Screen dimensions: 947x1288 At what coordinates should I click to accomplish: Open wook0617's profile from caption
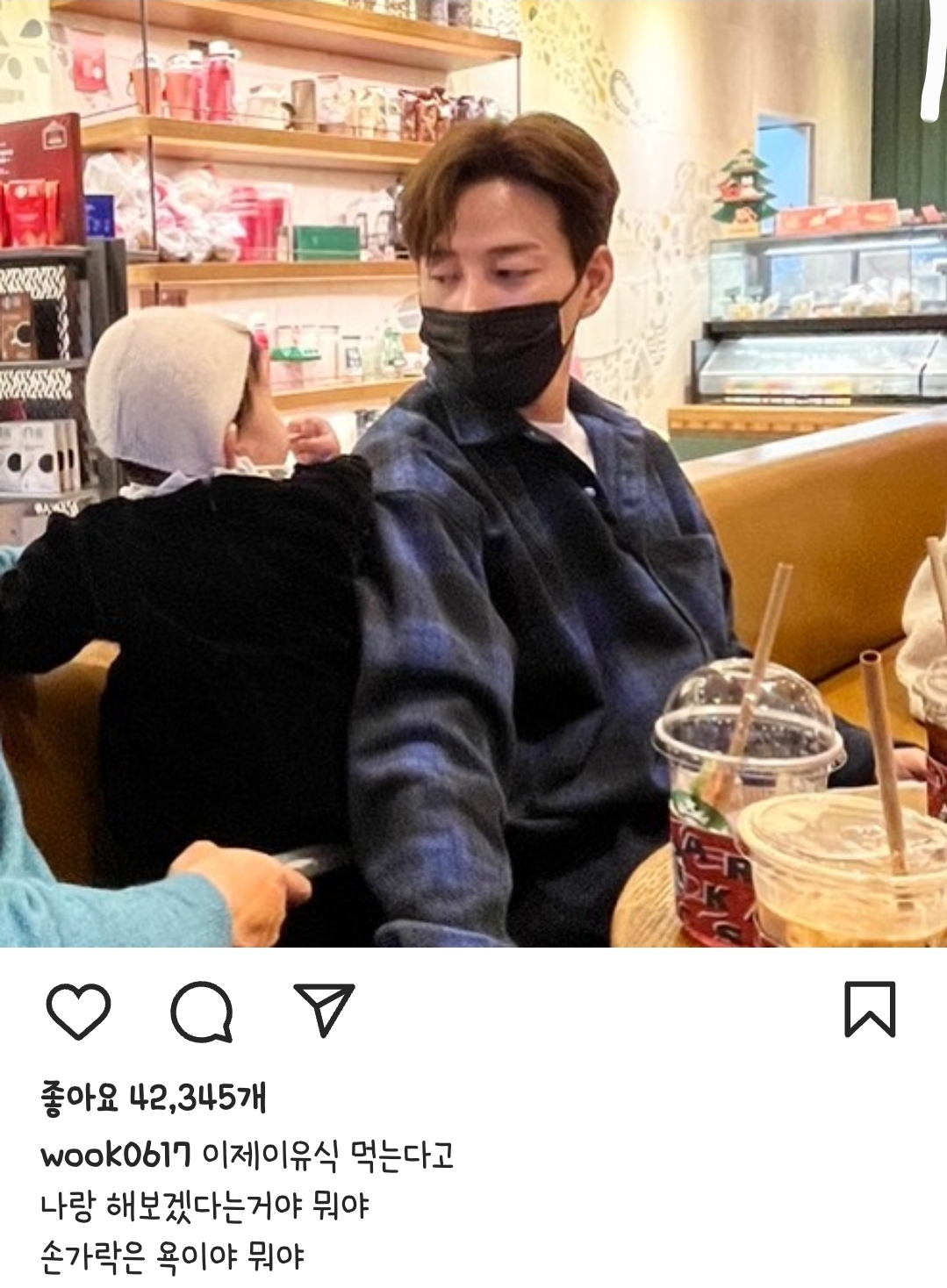[115, 1155]
